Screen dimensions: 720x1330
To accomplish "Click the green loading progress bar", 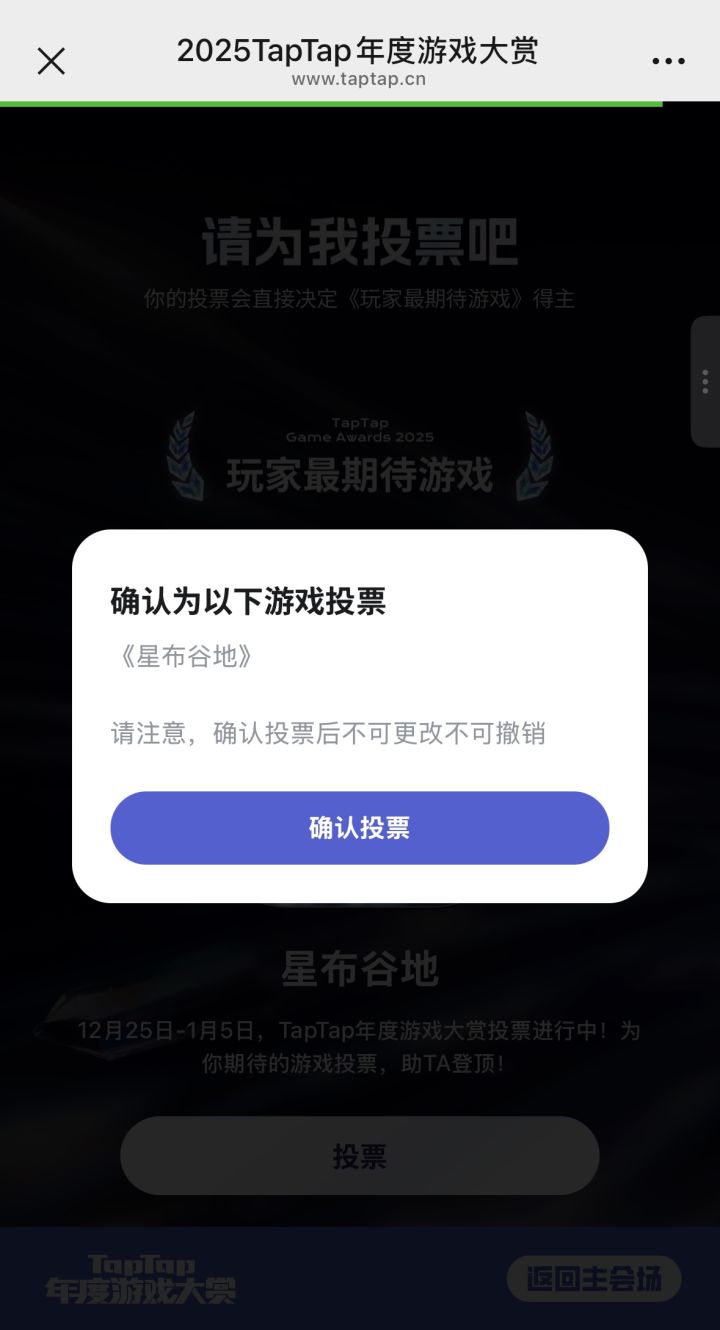I will [330, 101].
